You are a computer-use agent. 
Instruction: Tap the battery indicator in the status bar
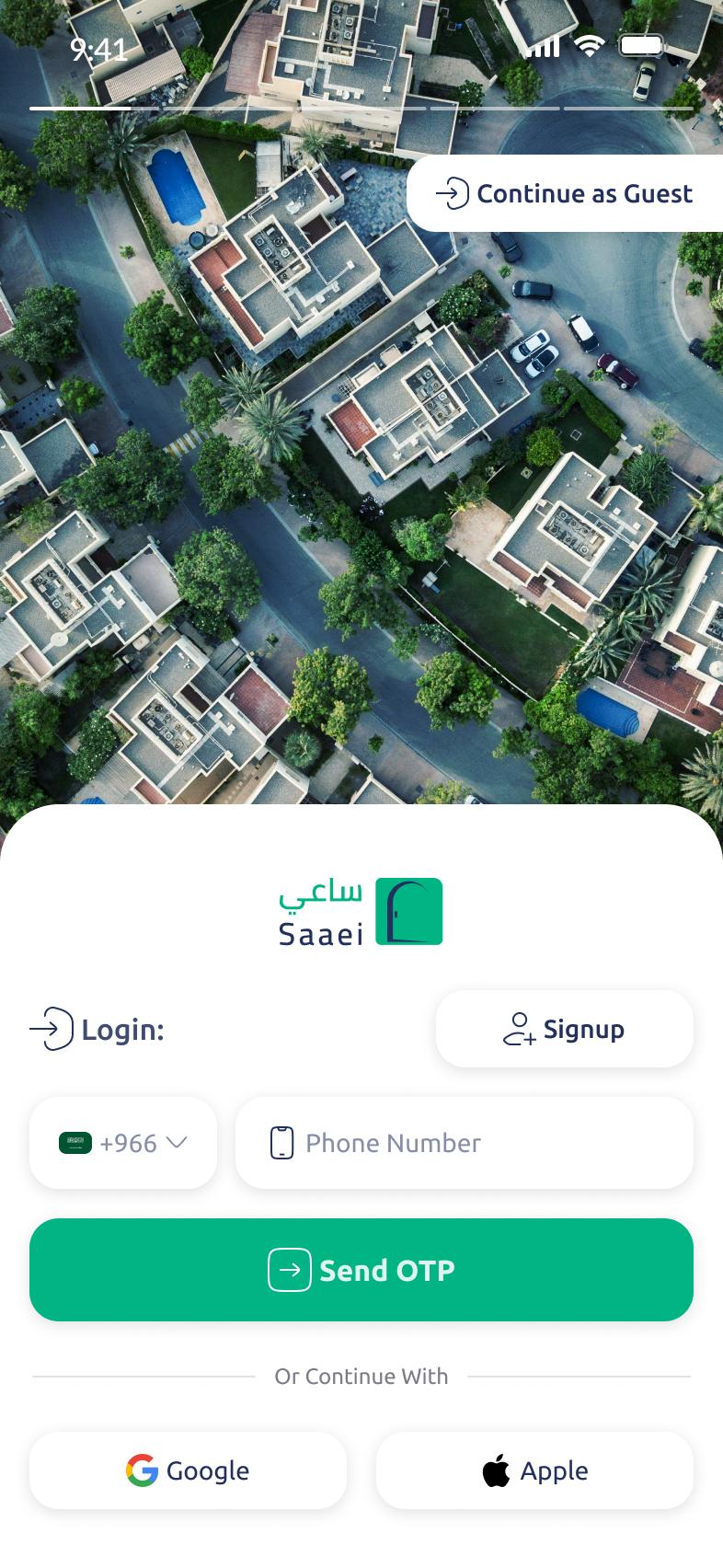pyautogui.click(x=641, y=44)
